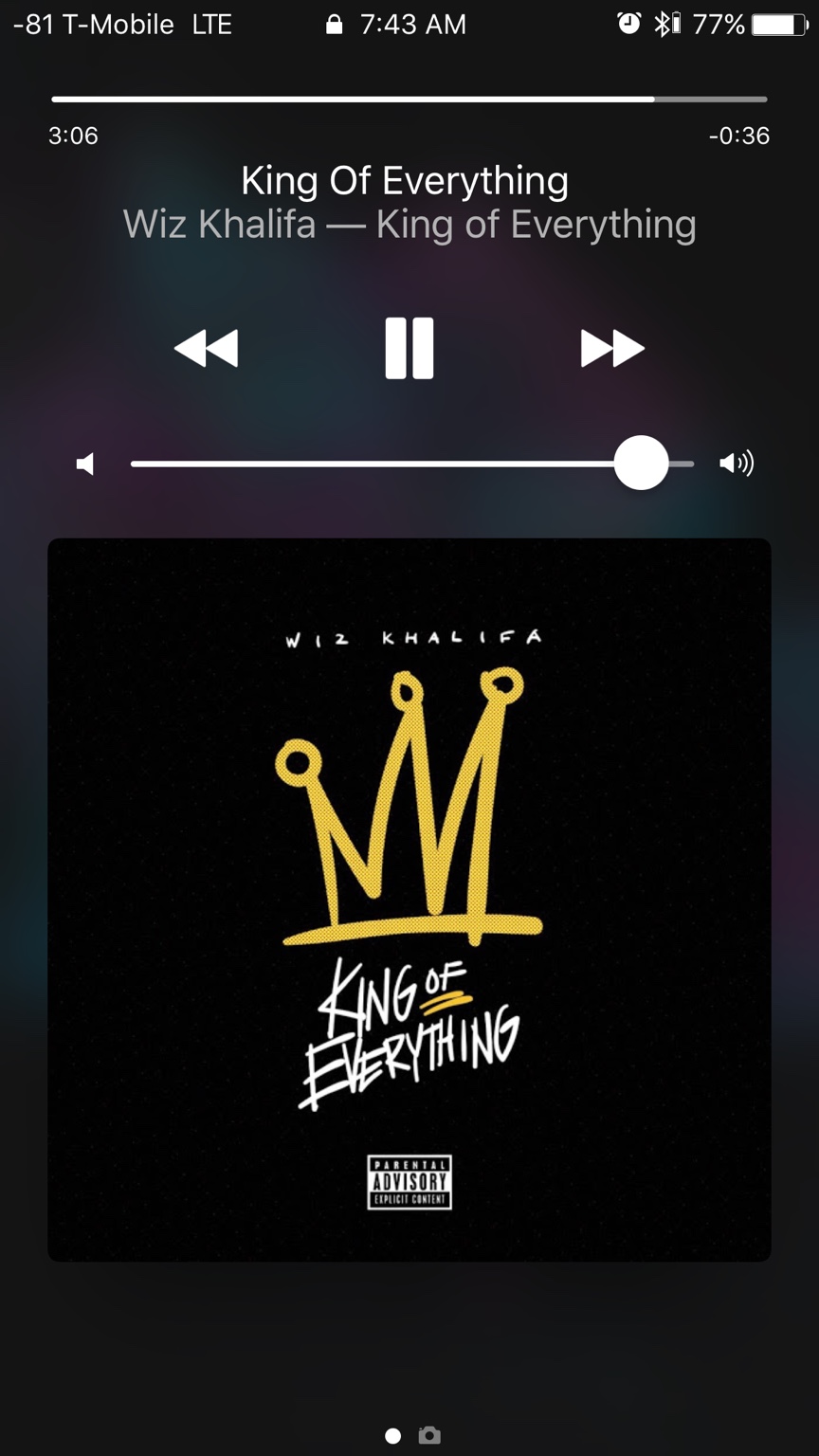Pause the song King Of Everything
This screenshot has height=1456, width=819.
pyautogui.click(x=409, y=349)
